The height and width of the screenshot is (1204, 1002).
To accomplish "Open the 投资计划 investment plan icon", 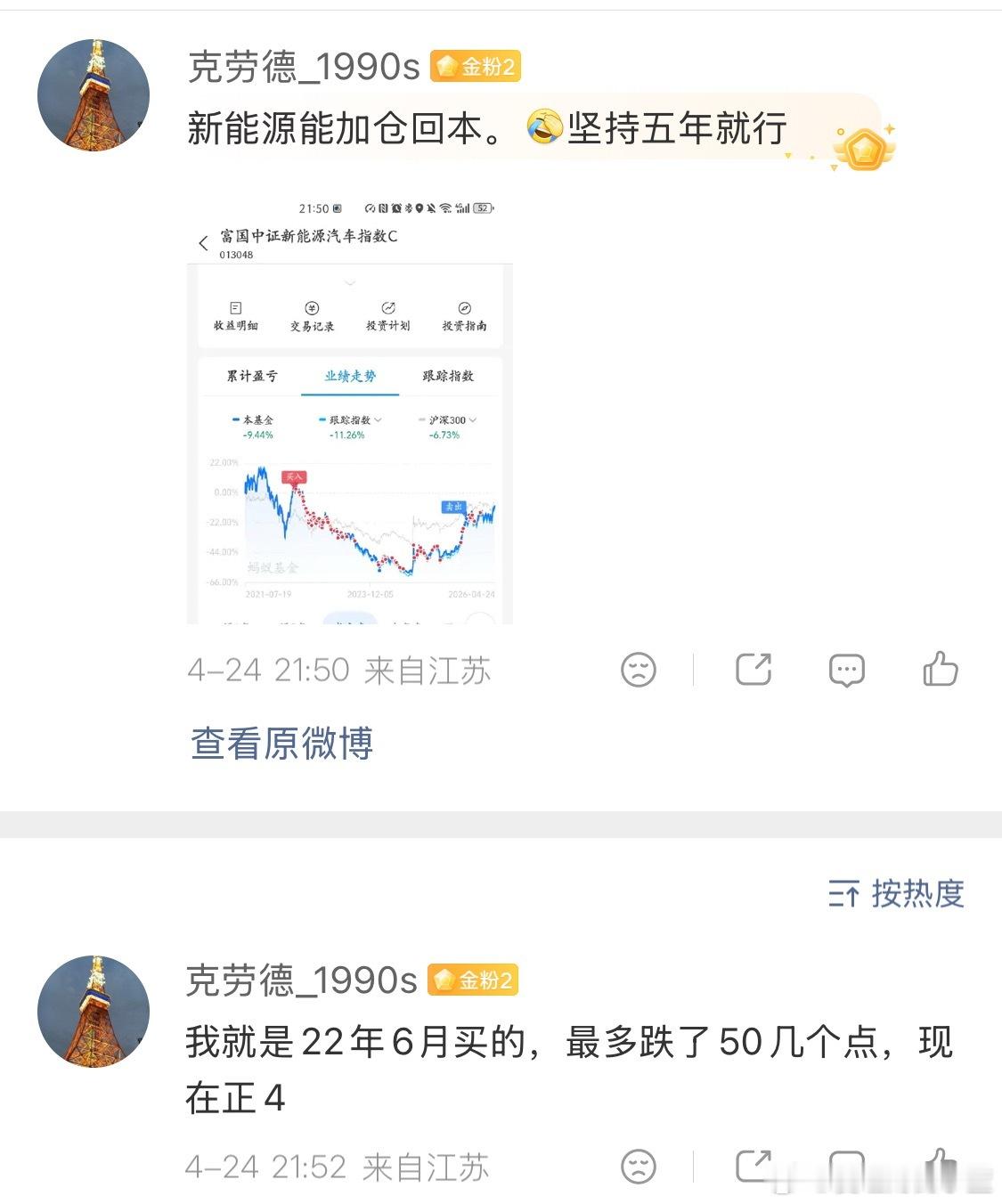I will (389, 313).
